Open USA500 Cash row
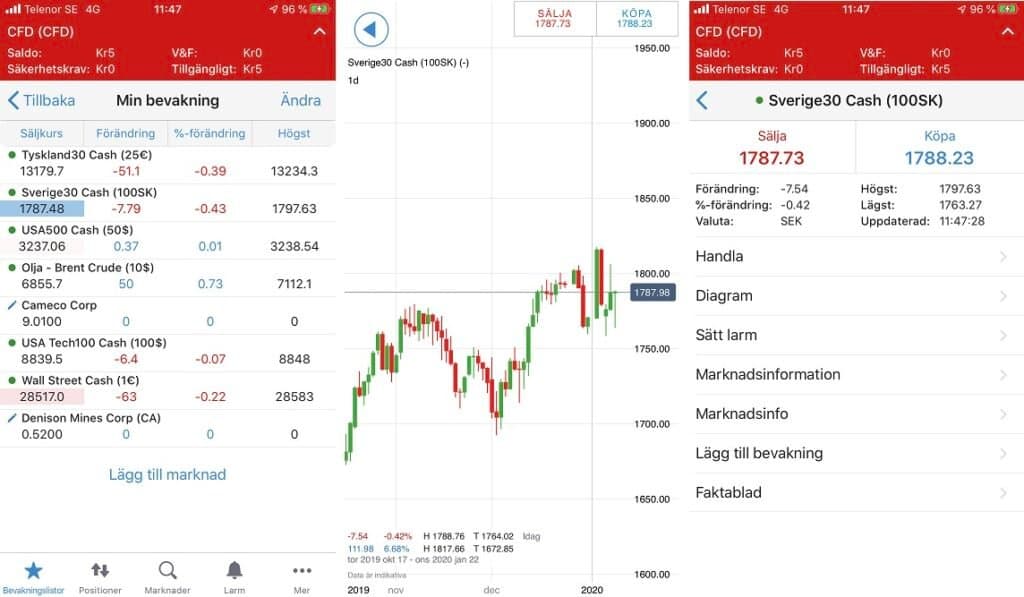Viewport: 1024px width, 597px height. pyautogui.click(x=167, y=238)
